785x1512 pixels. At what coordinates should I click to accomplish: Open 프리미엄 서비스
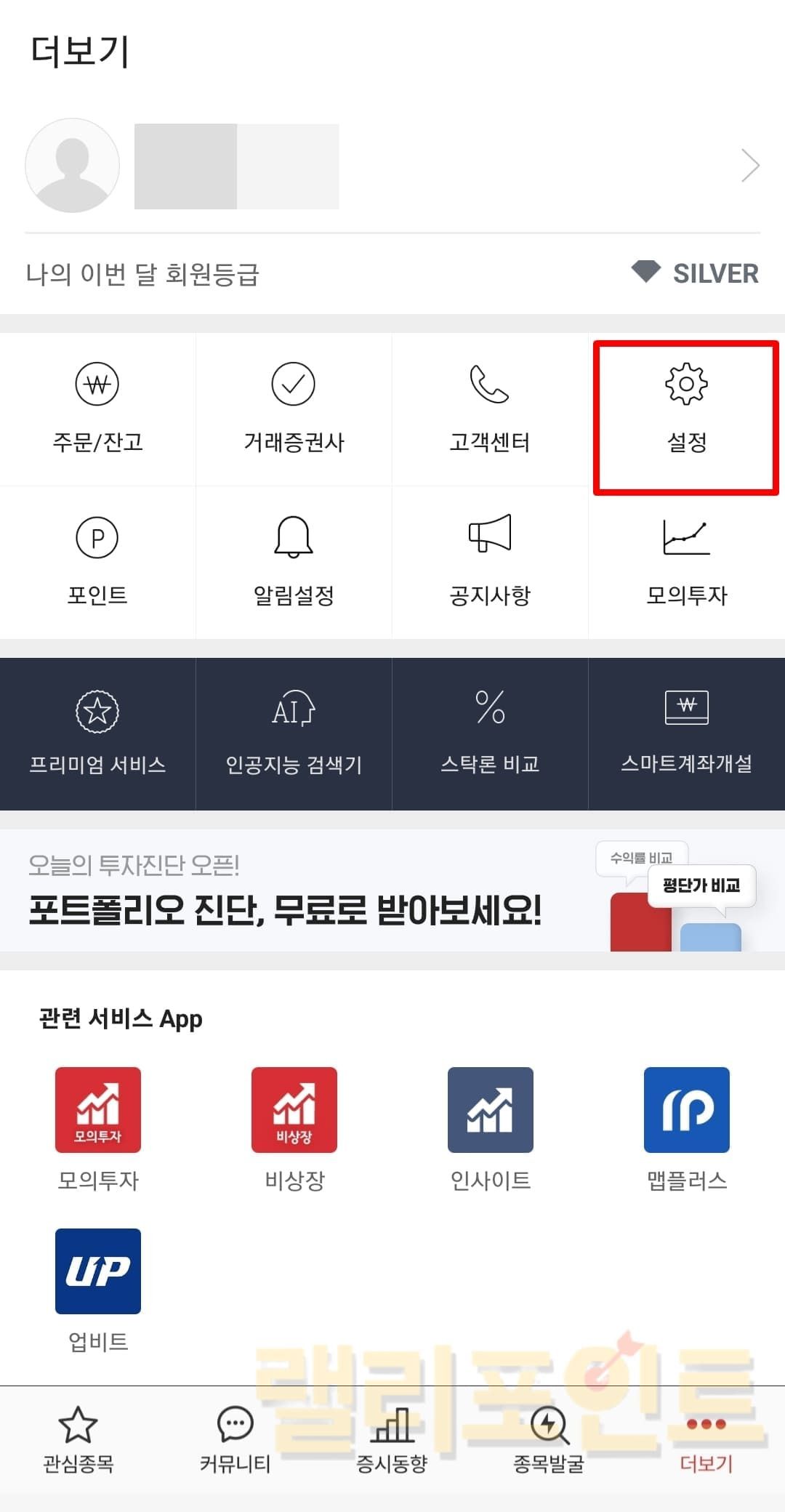97,733
